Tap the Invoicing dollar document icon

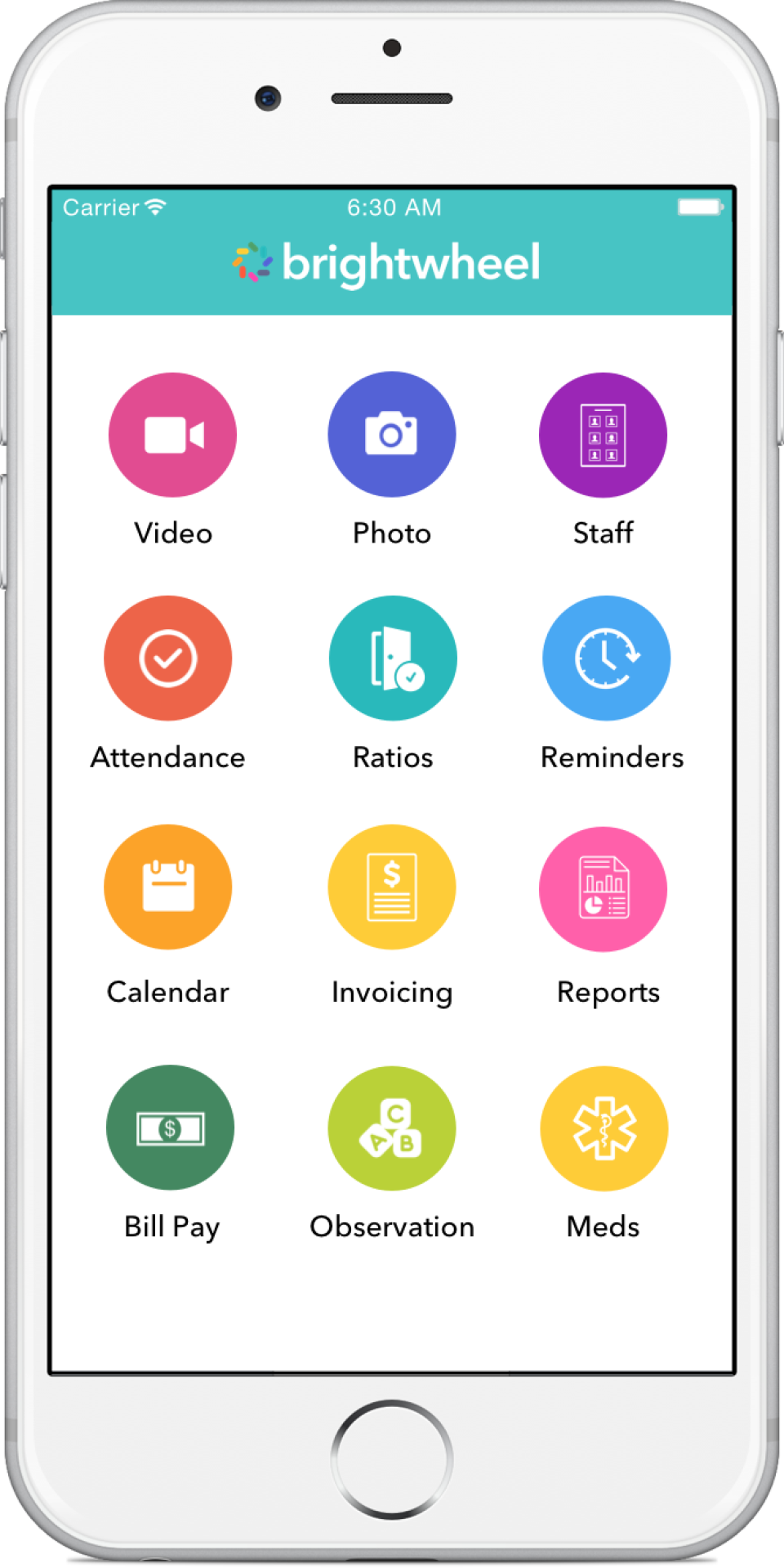tap(392, 887)
